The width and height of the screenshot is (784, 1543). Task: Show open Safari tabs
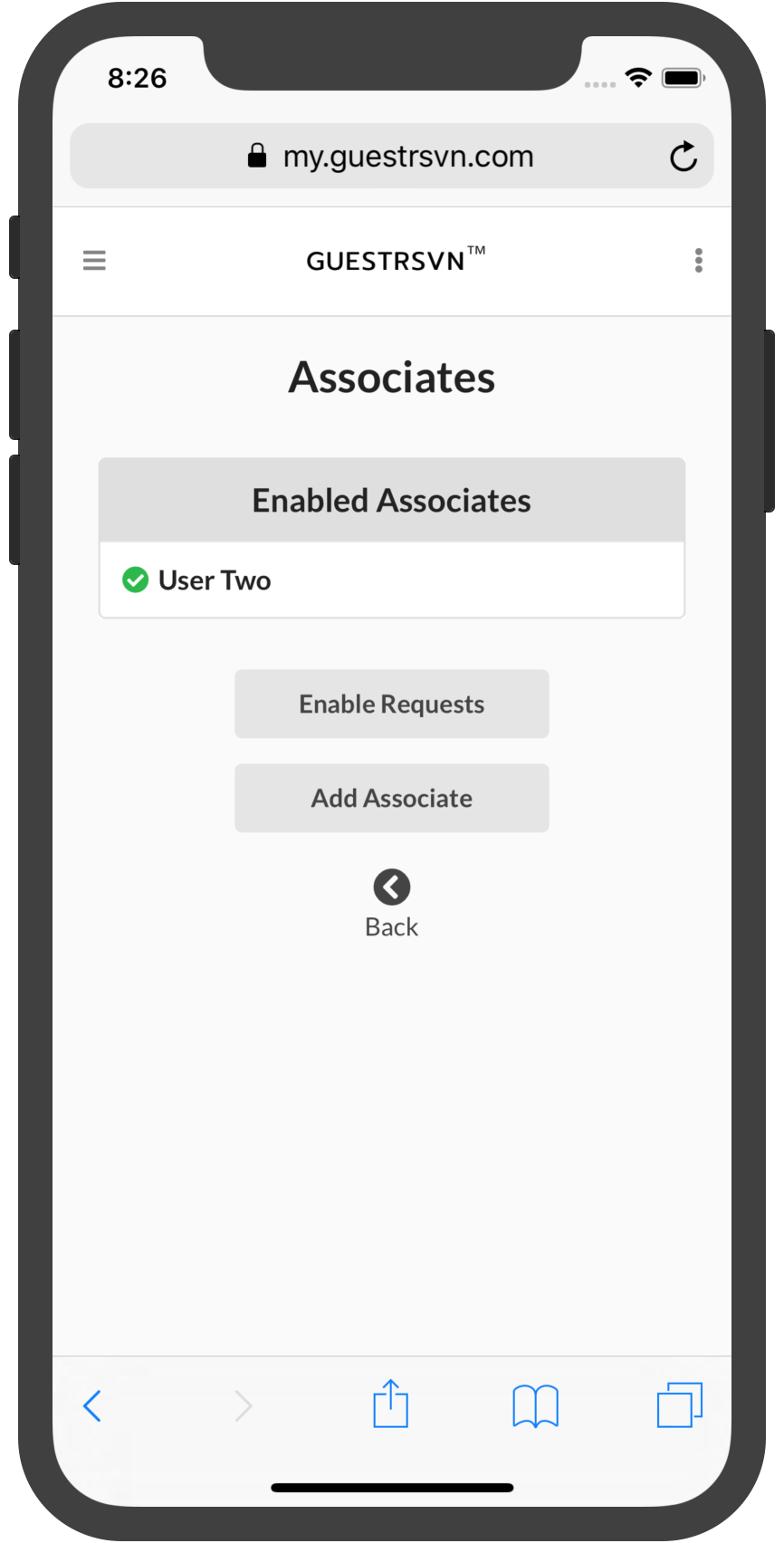(x=680, y=1404)
